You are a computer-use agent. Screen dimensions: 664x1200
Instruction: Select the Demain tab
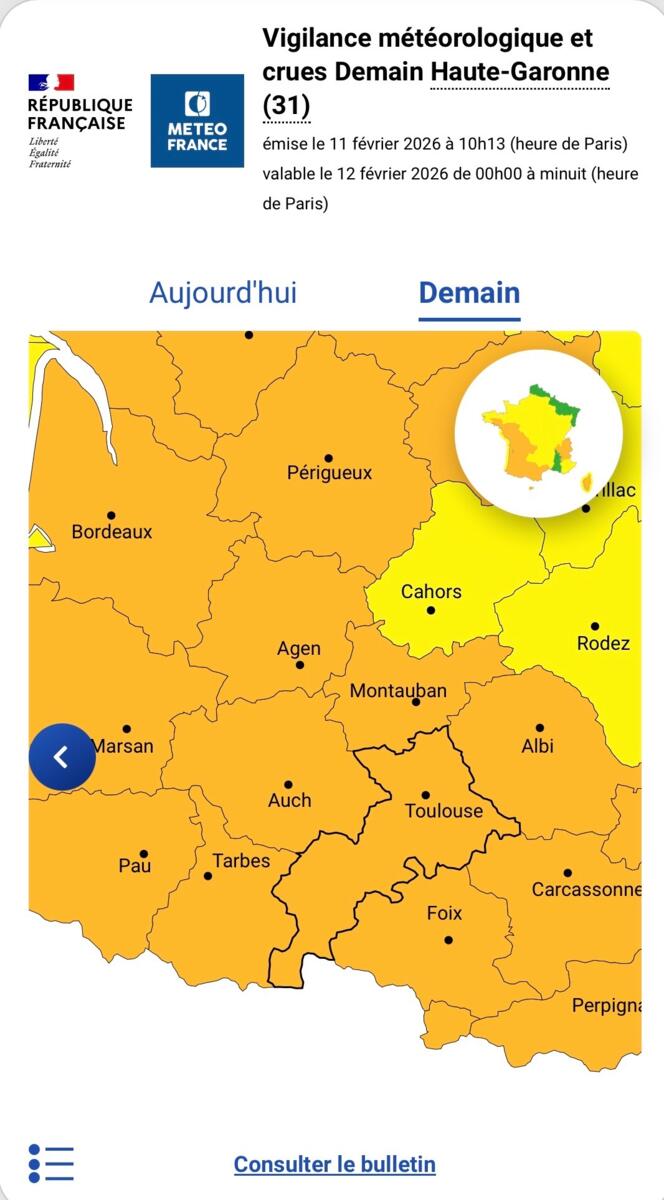pyautogui.click(x=469, y=293)
